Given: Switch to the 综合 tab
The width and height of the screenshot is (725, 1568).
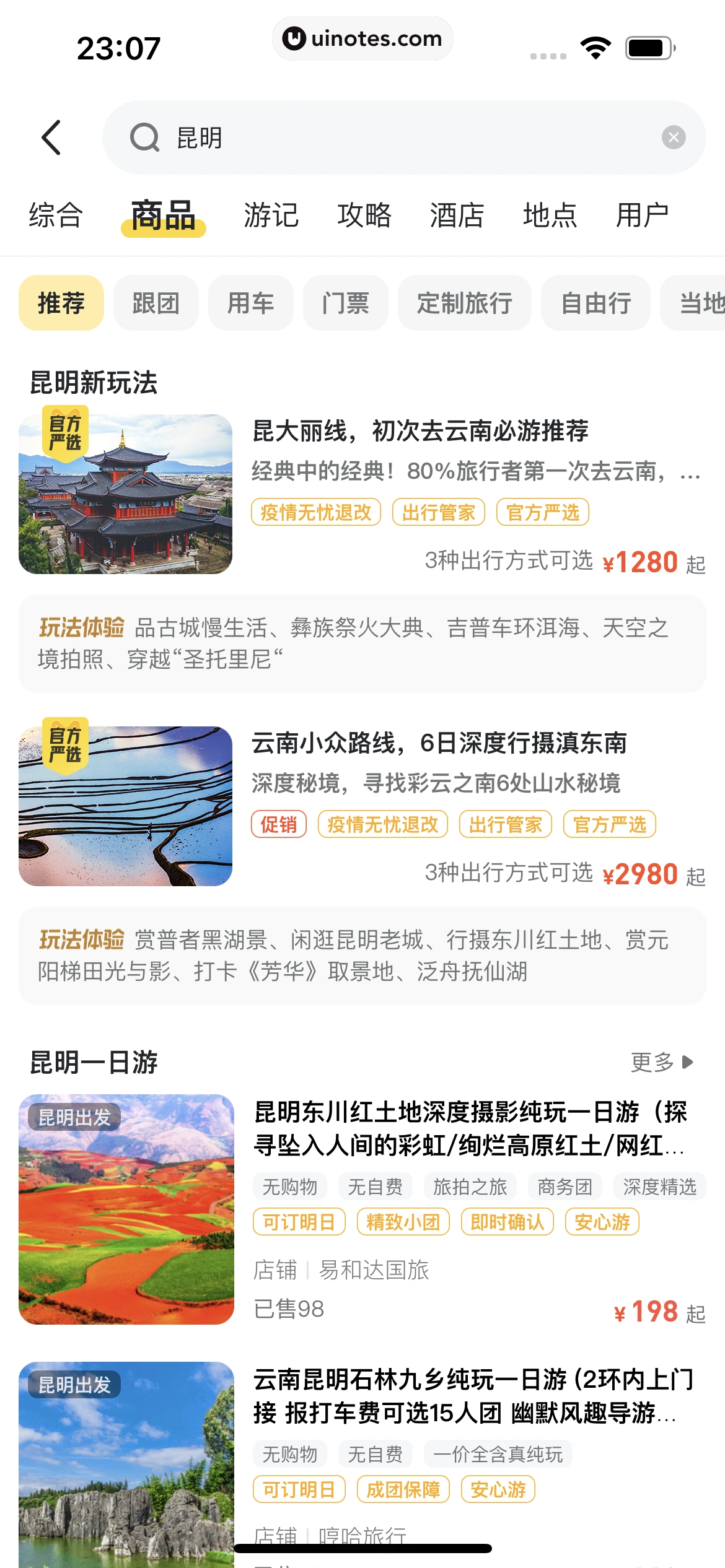Looking at the screenshot, I should [x=56, y=216].
